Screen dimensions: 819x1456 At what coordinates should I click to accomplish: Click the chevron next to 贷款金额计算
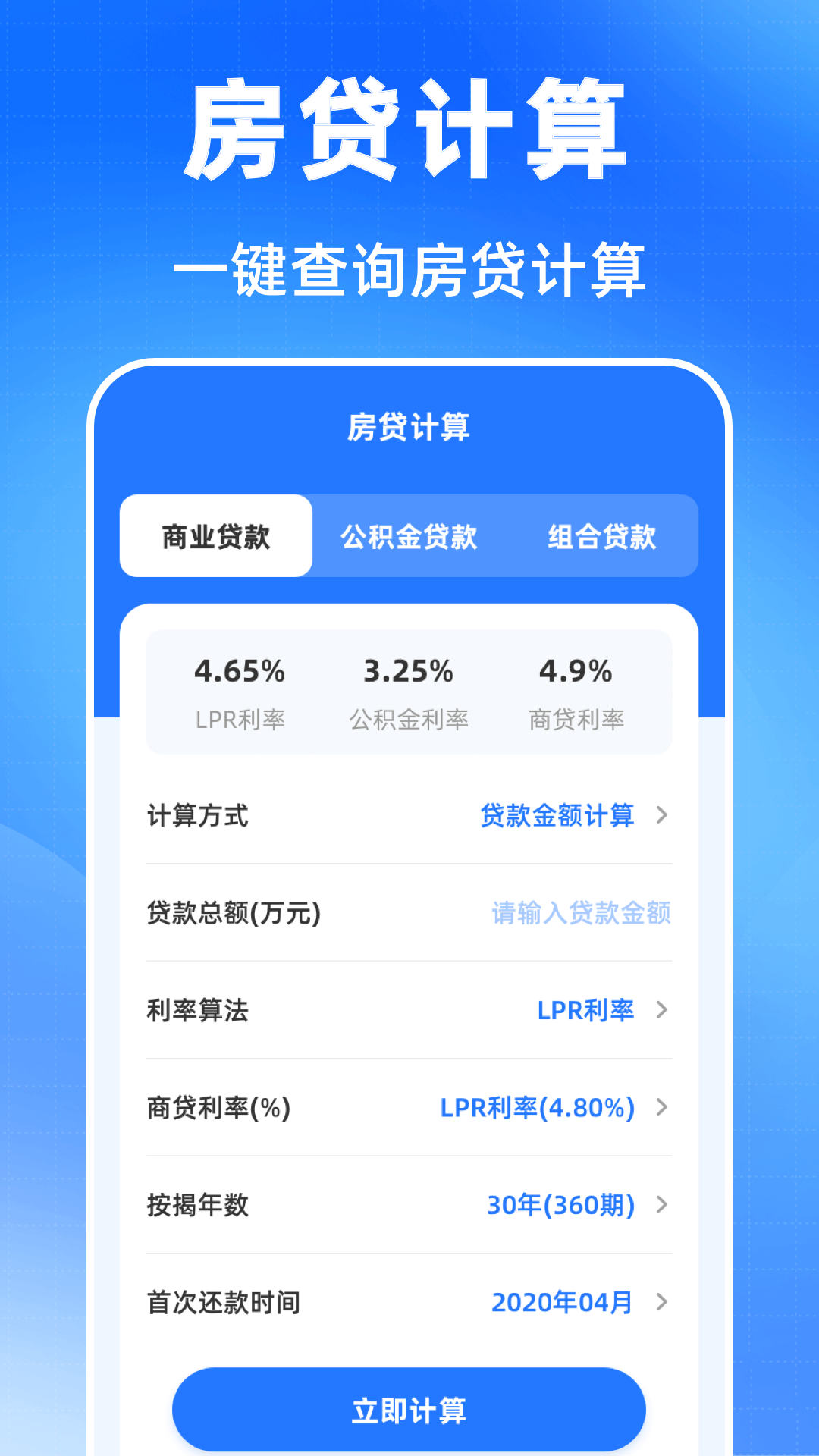664,817
